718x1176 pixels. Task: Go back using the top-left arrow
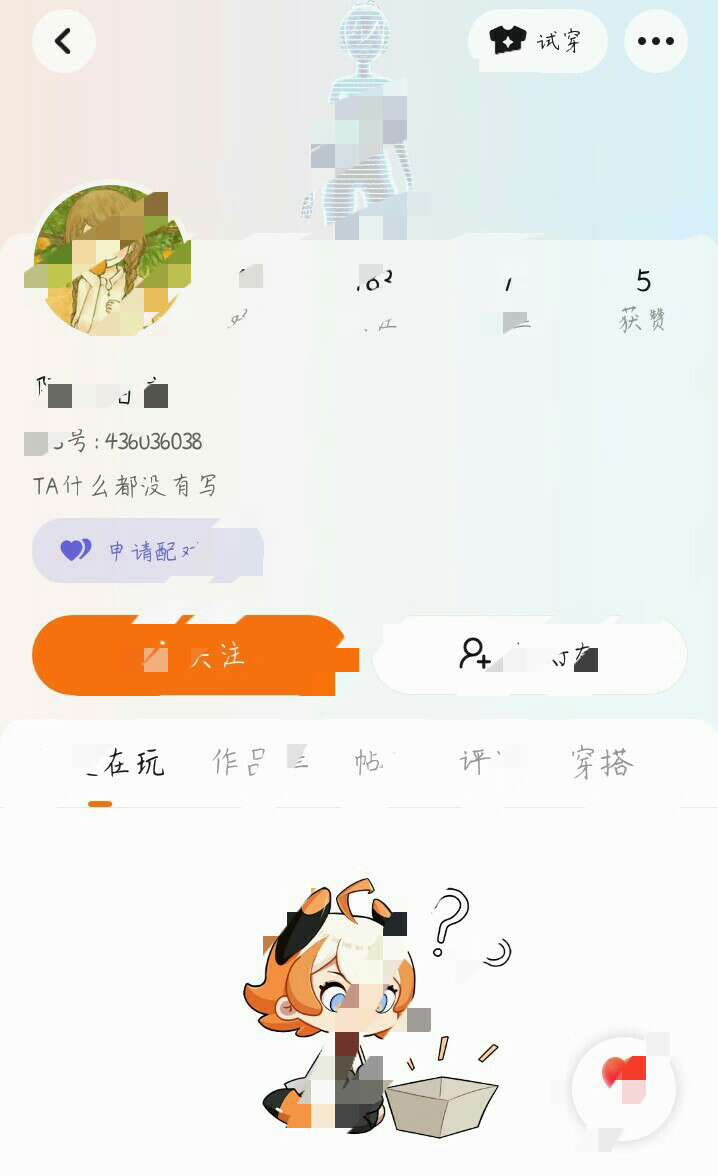(63, 41)
